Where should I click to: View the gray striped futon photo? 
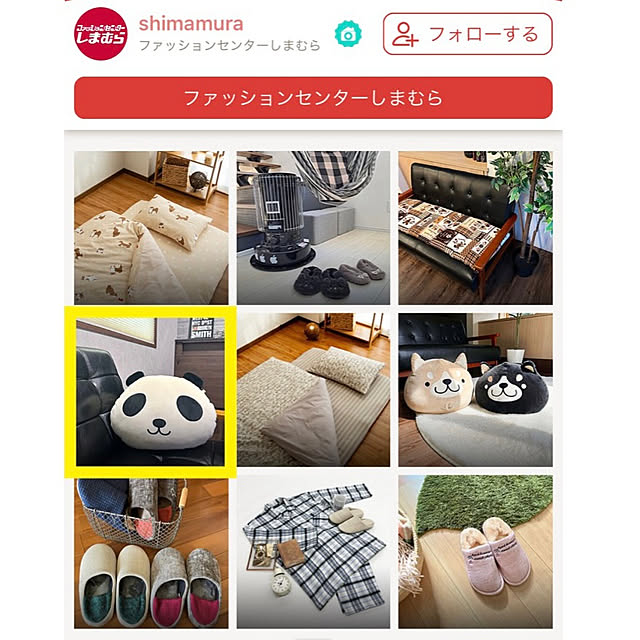313,391
